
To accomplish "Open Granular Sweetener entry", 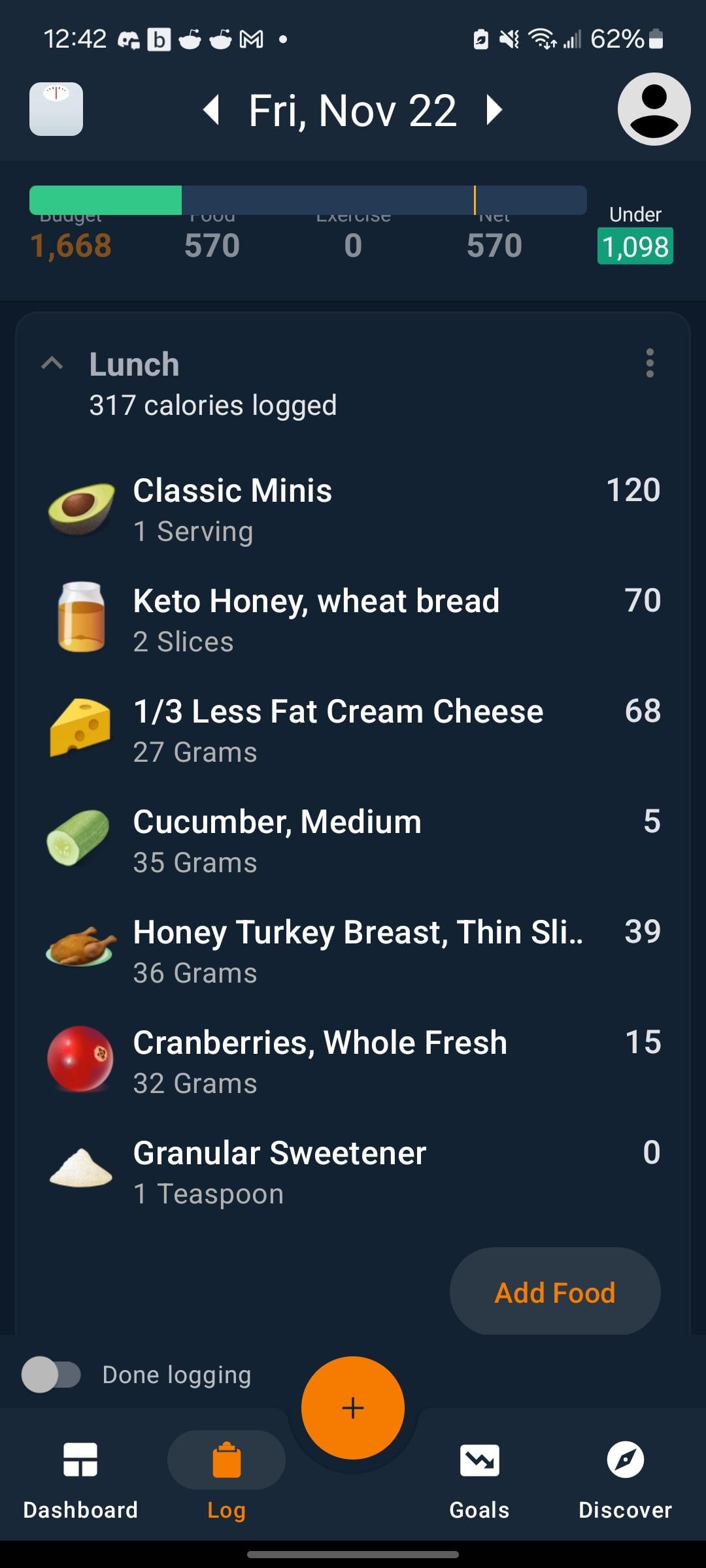I will point(353,1172).
